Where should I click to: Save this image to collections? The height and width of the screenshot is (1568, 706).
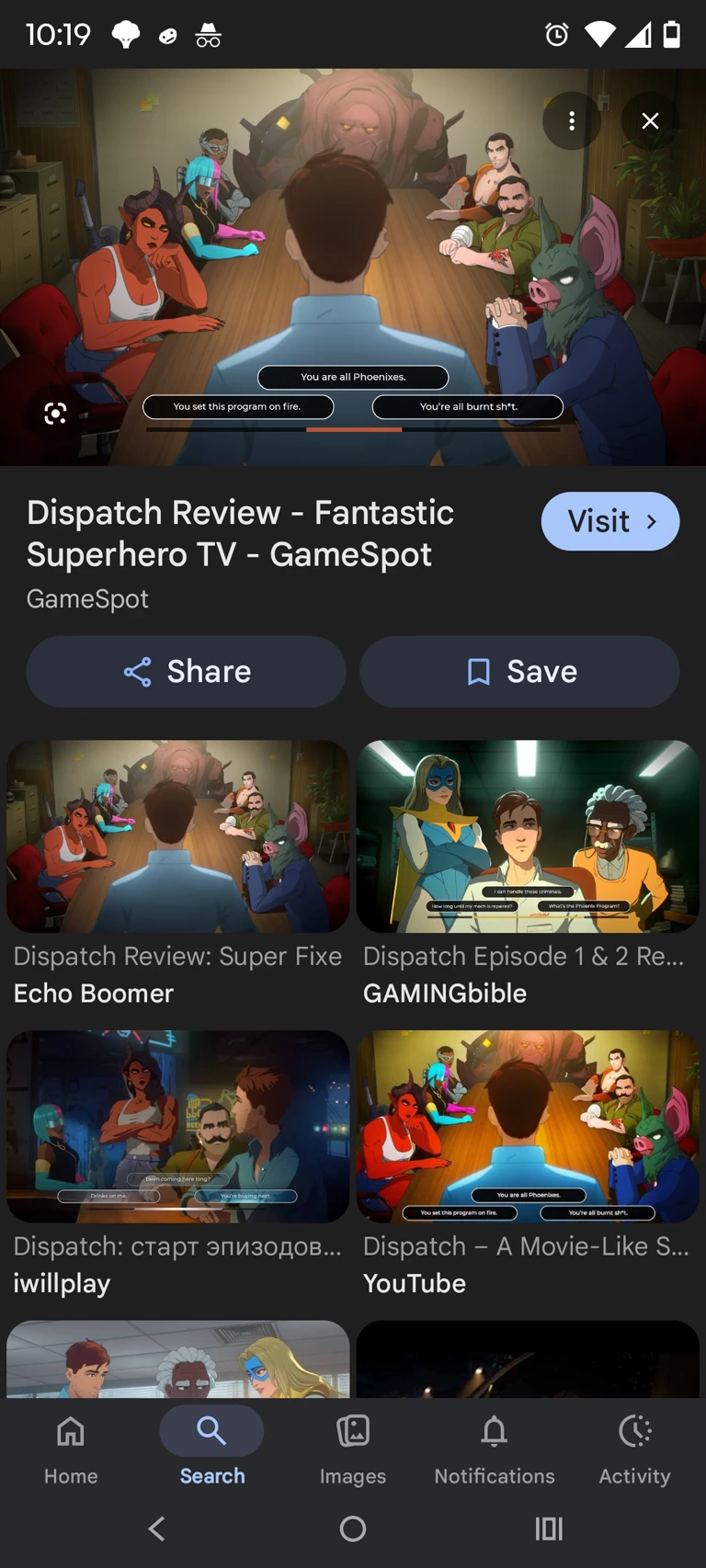pos(519,672)
